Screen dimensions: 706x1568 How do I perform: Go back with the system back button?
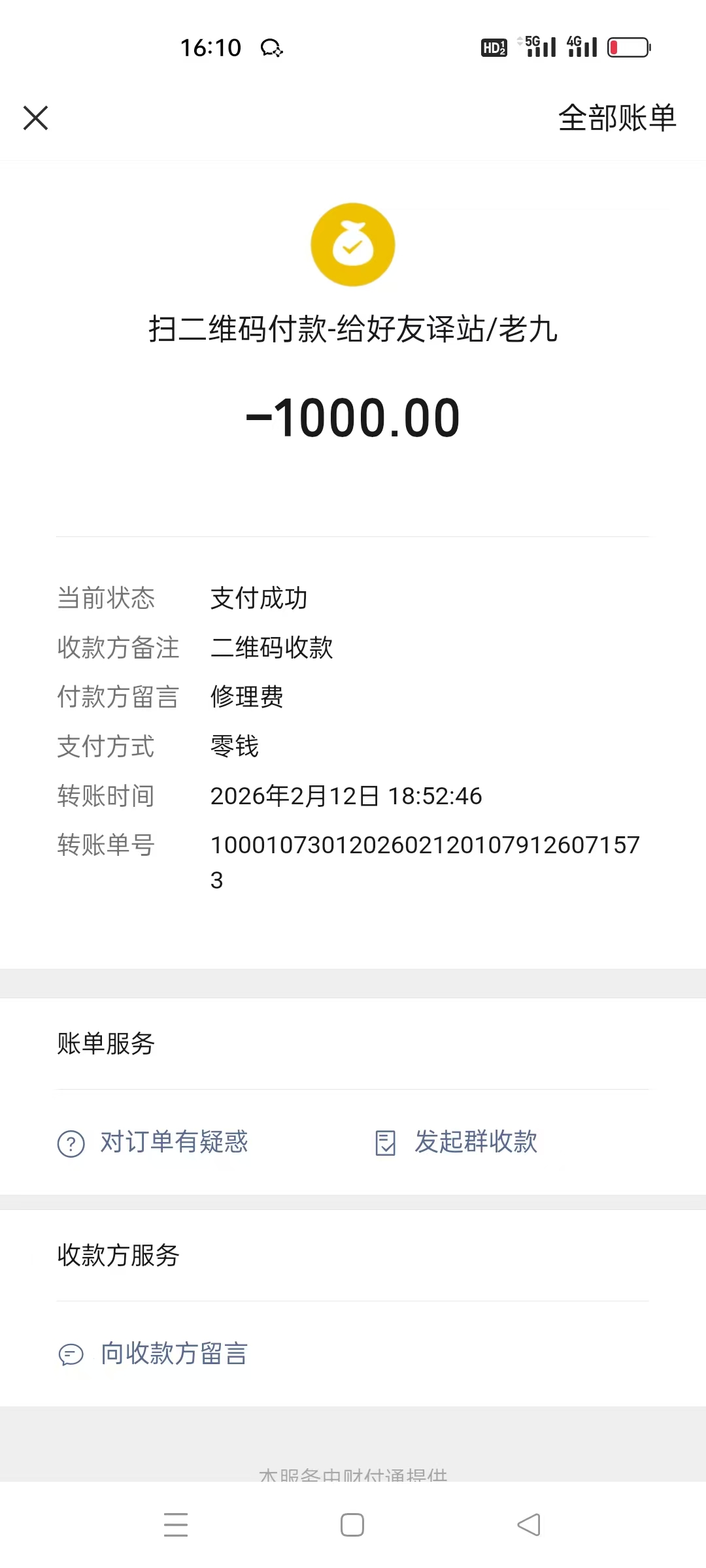[529, 1525]
